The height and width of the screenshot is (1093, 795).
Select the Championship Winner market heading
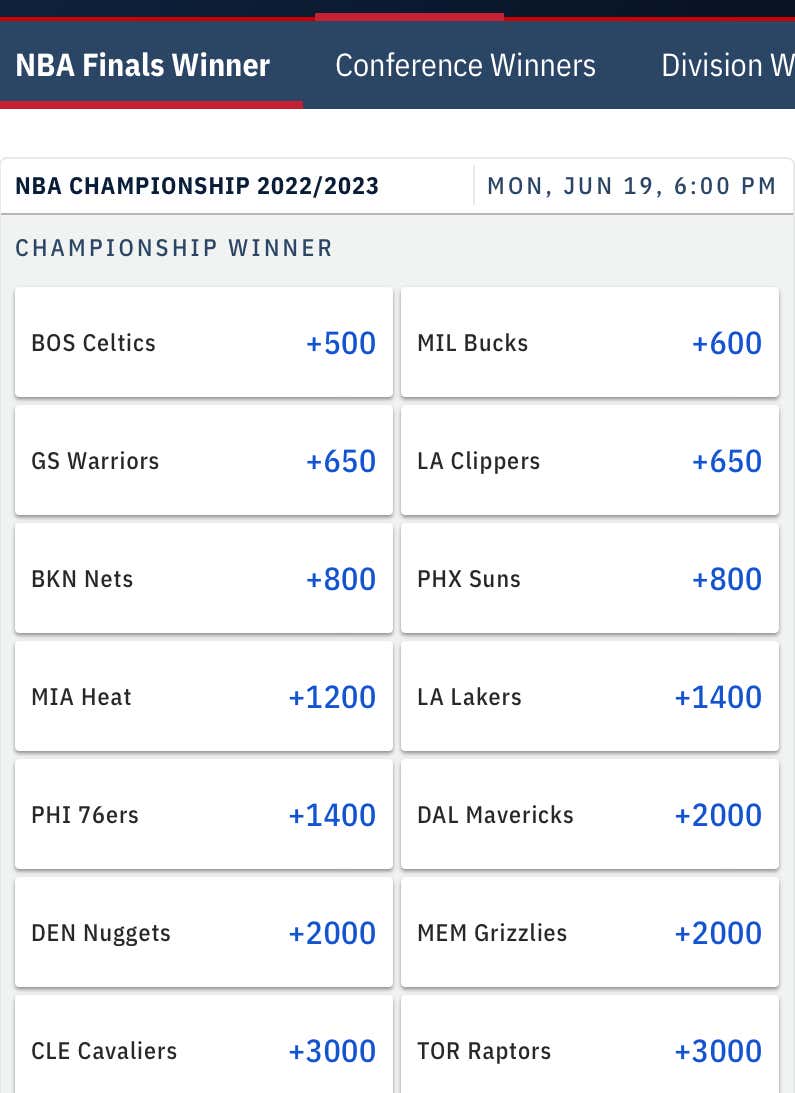pos(174,247)
